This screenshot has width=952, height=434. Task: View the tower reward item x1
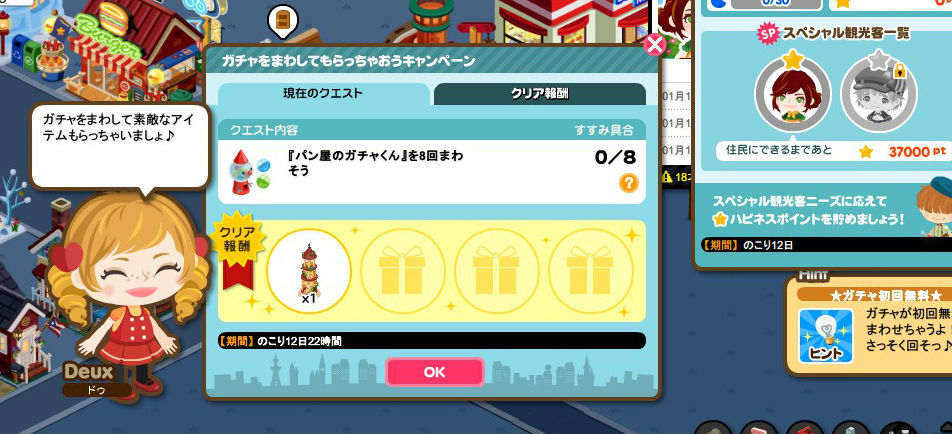(x=309, y=269)
